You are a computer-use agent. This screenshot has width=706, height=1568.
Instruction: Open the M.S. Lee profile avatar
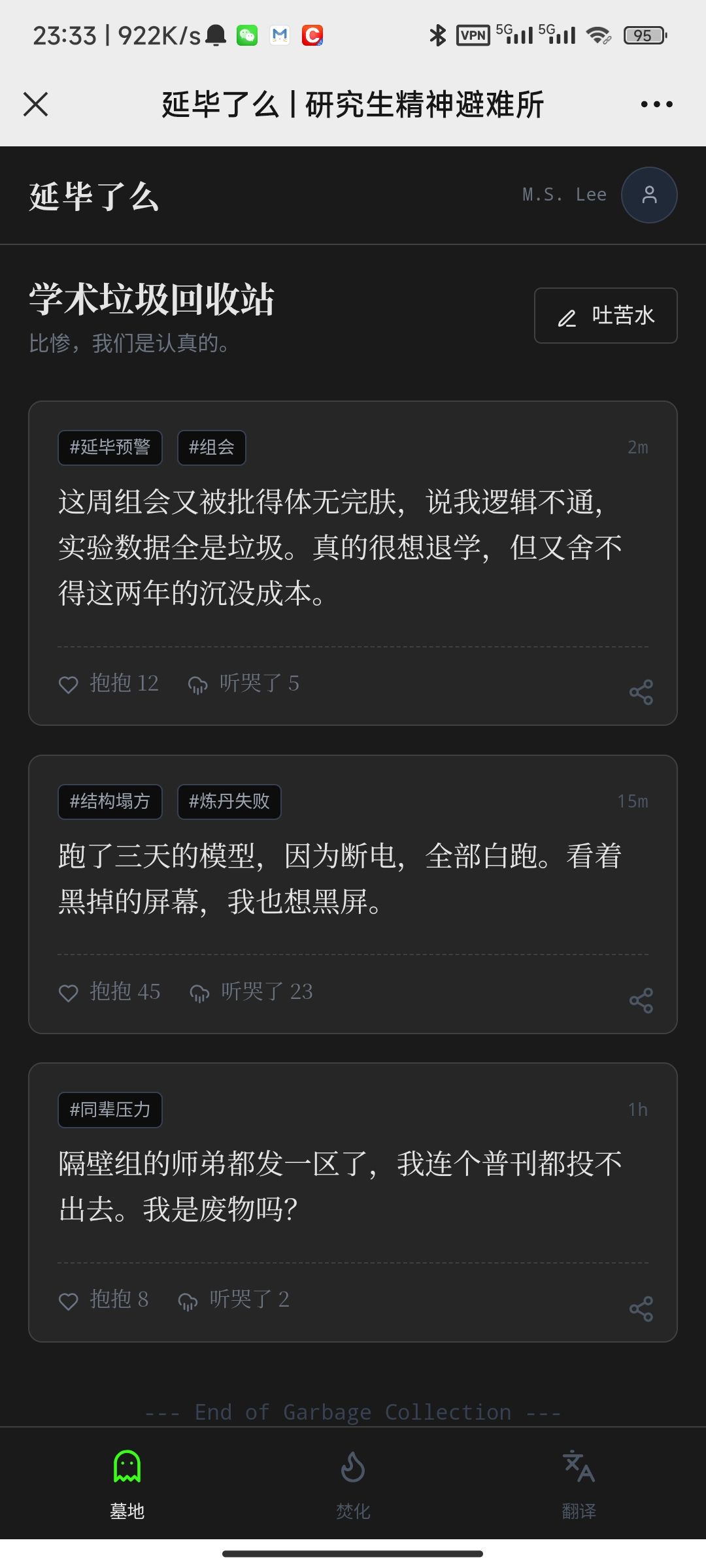(x=648, y=195)
